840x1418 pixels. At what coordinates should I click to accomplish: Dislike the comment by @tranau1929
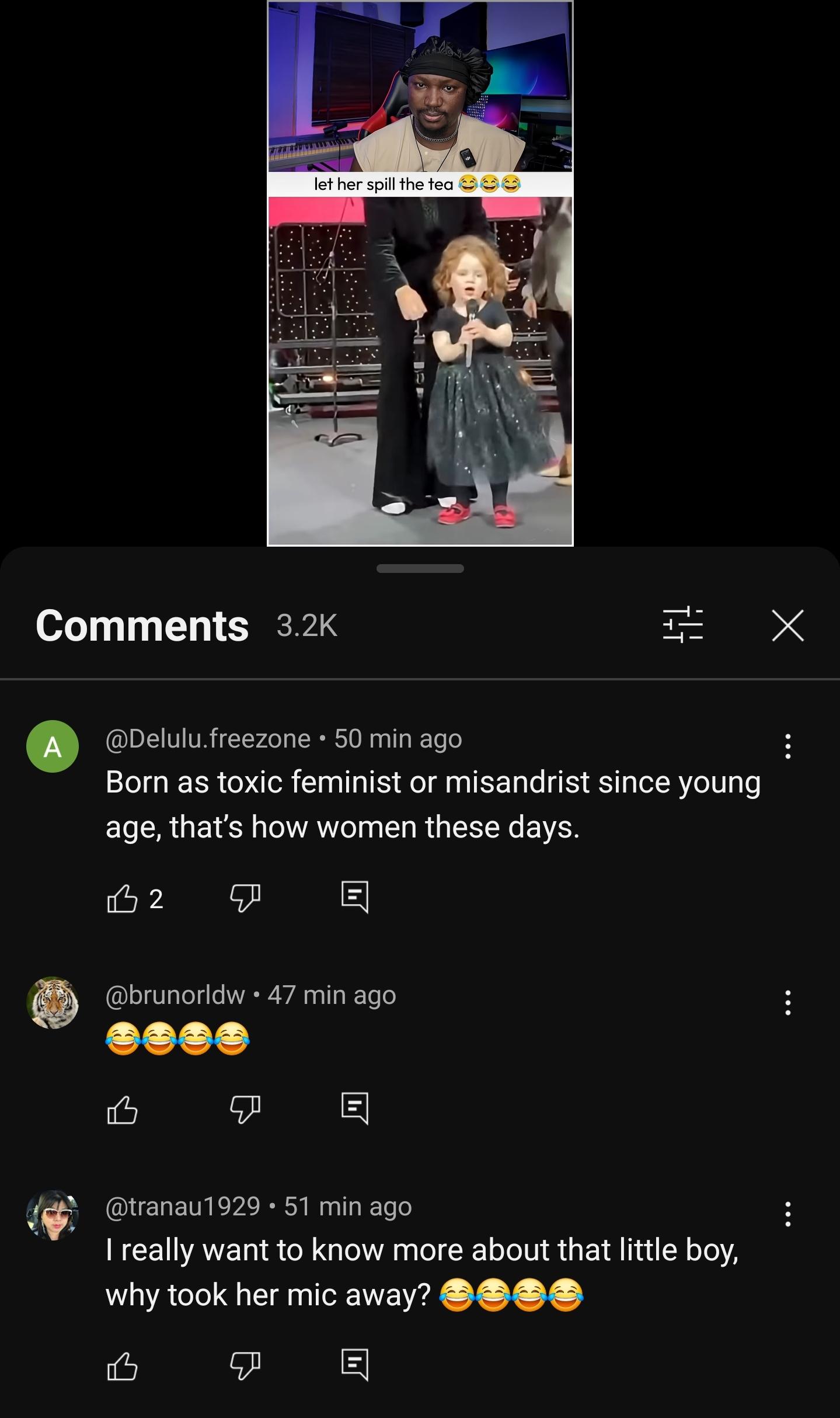click(x=245, y=1365)
